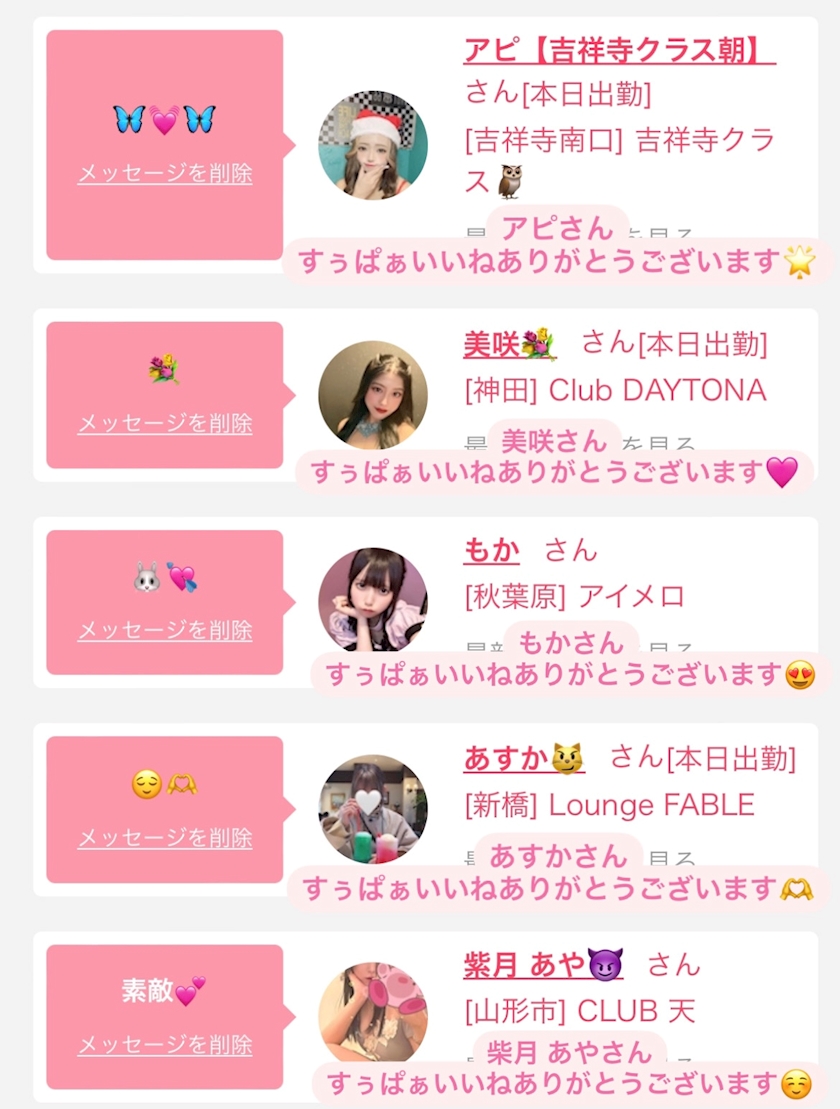View アピ's Santa hat profile photo
Screen dimensions: 840x1109
[x=372, y=146]
